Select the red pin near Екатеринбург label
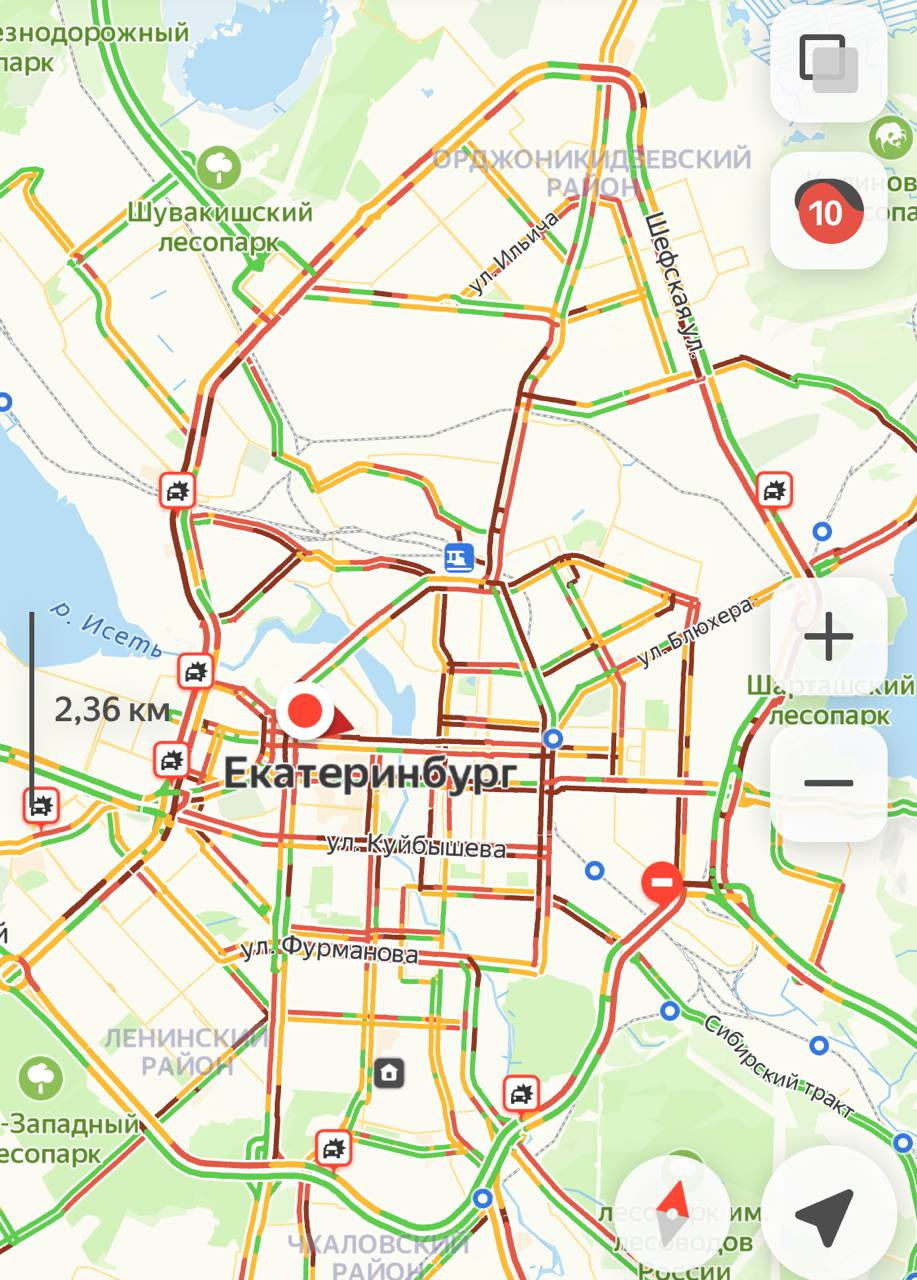 [x=305, y=711]
